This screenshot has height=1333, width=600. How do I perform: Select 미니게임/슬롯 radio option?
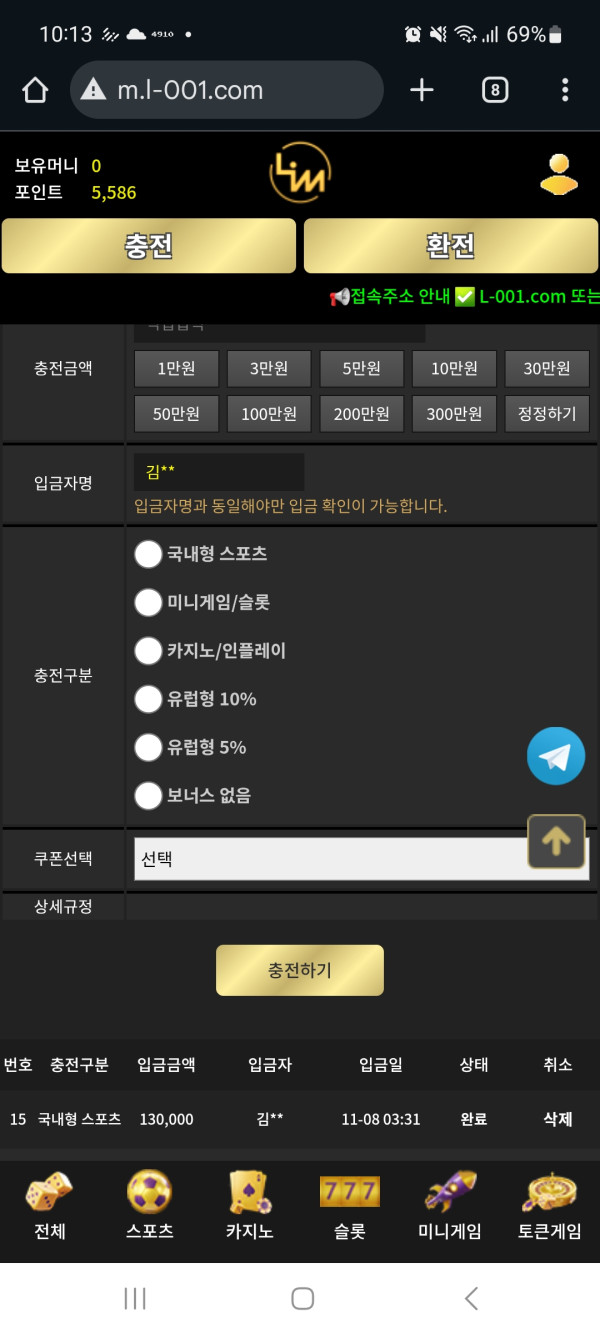click(x=148, y=602)
